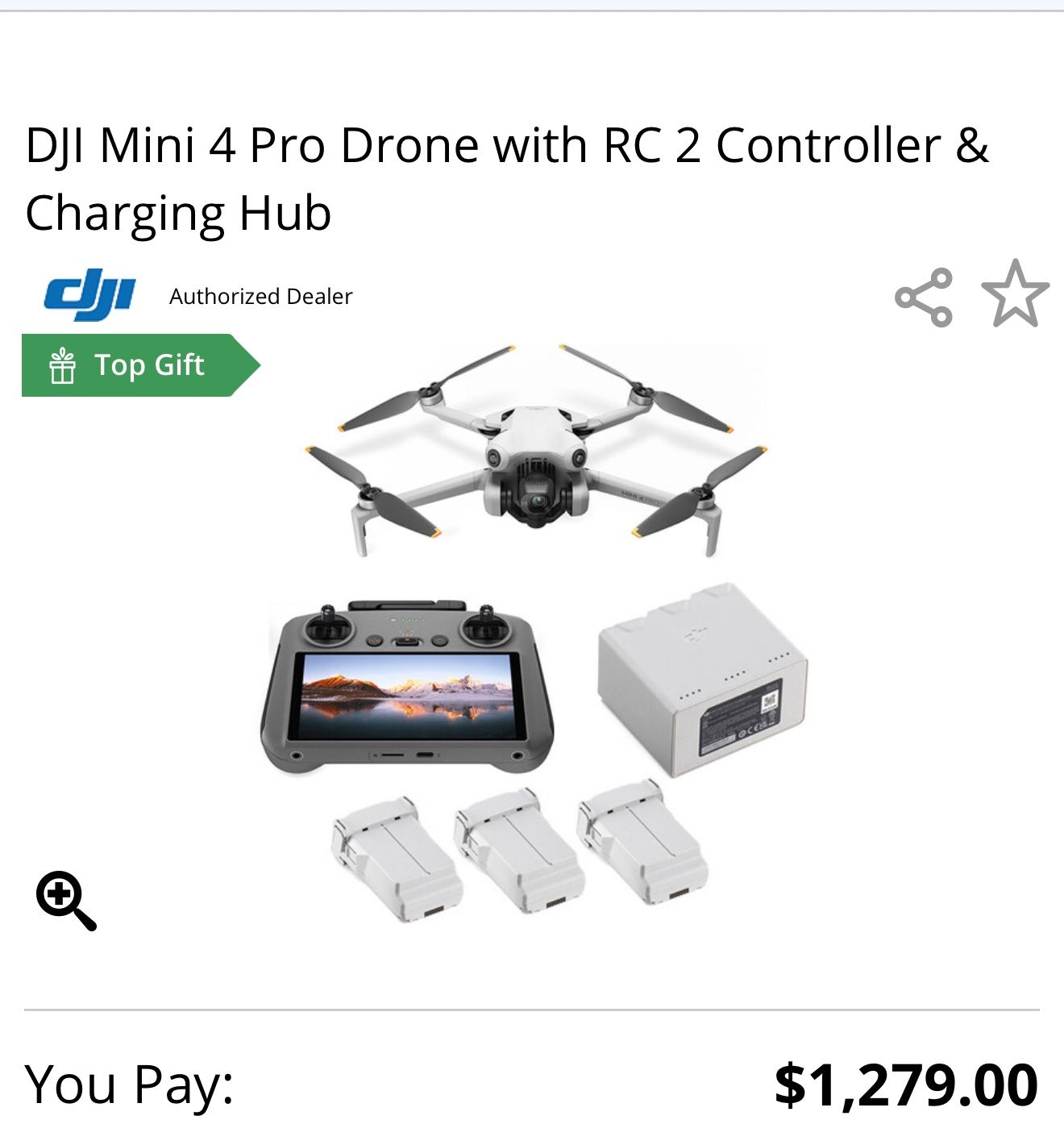Click the DJI Mini 4 Pro product title
Image resolution: width=1064 pixels, height=1145 pixels.
point(508,177)
